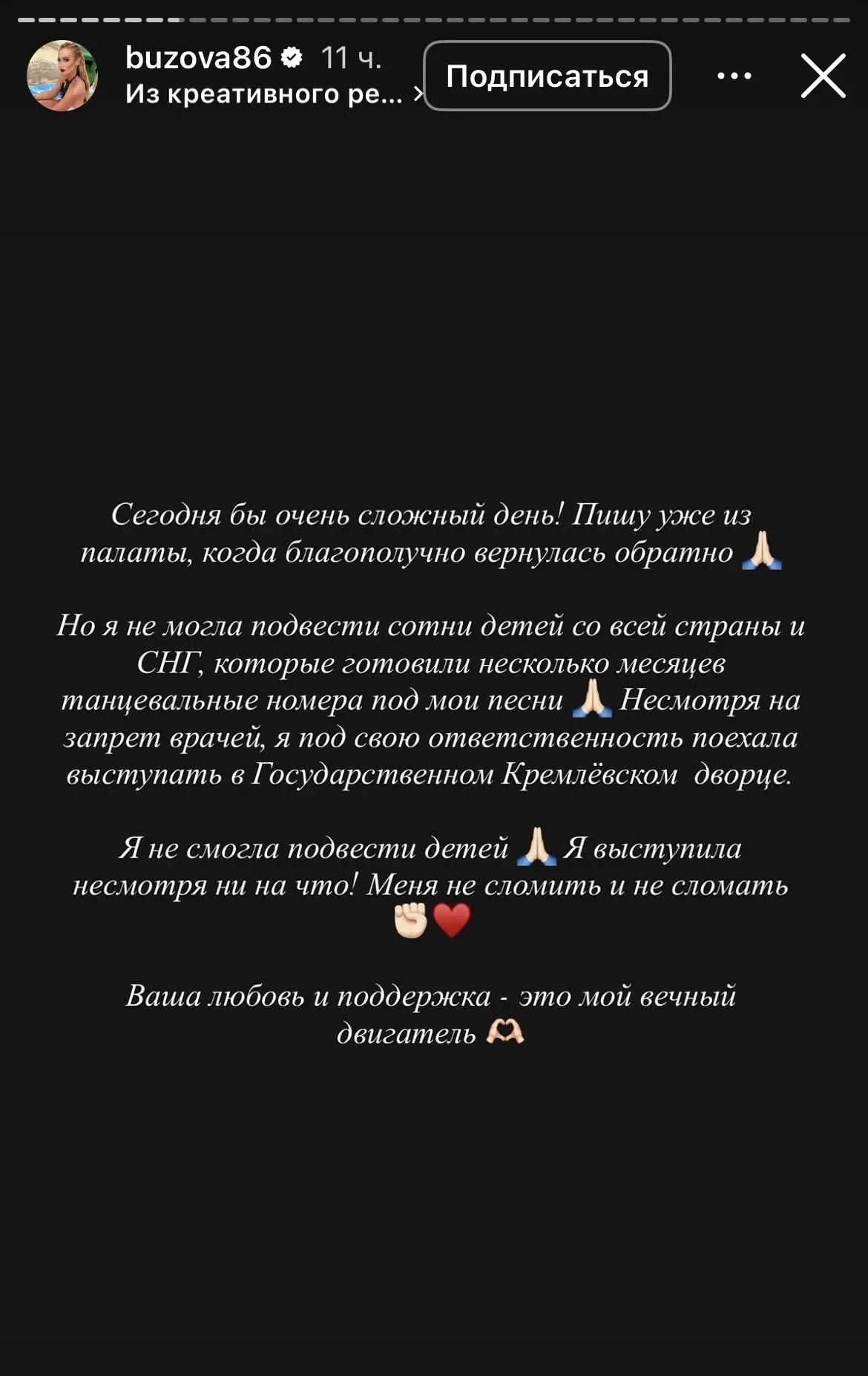Open the 'Из креативного ре…' label link

pos(274,94)
